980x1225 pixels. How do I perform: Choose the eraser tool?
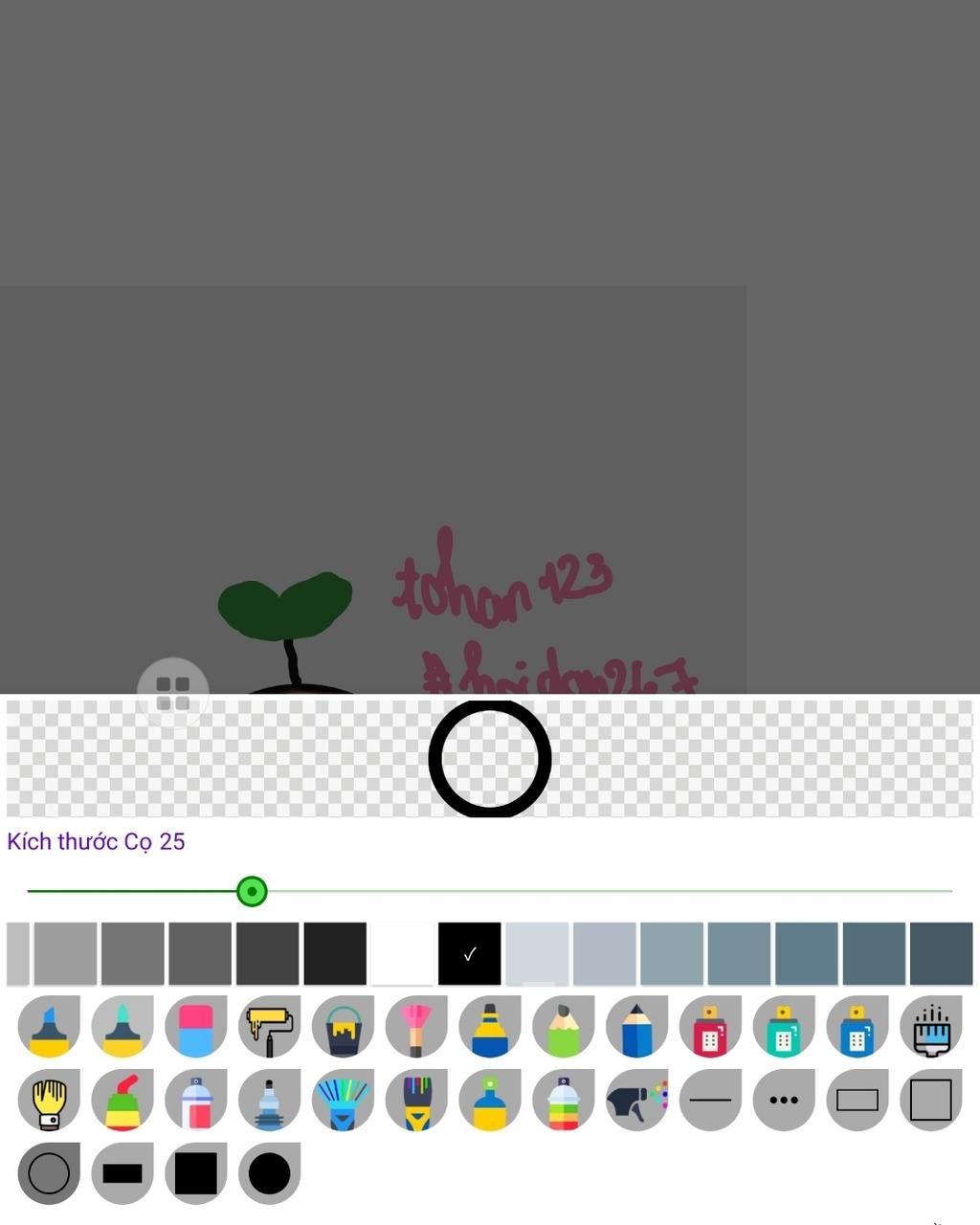pos(195,1027)
